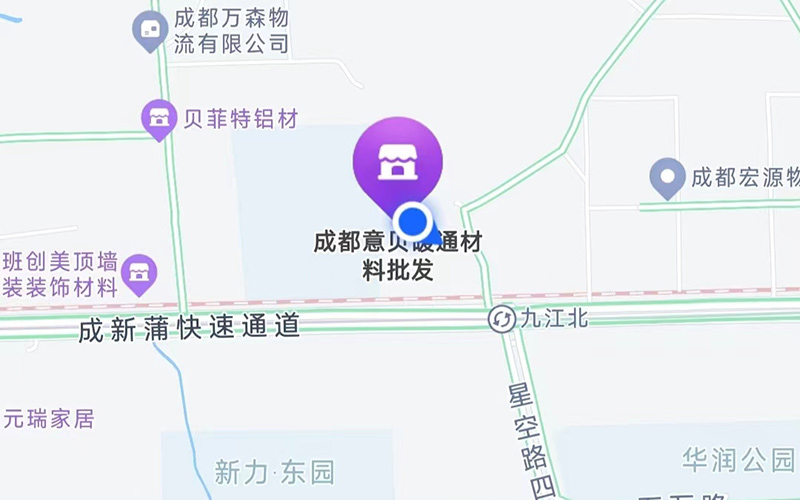This screenshot has width=800, height=500.
Task: Tap the 班创美顶墙装装饰材料 shop marker
Action: [x=139, y=272]
